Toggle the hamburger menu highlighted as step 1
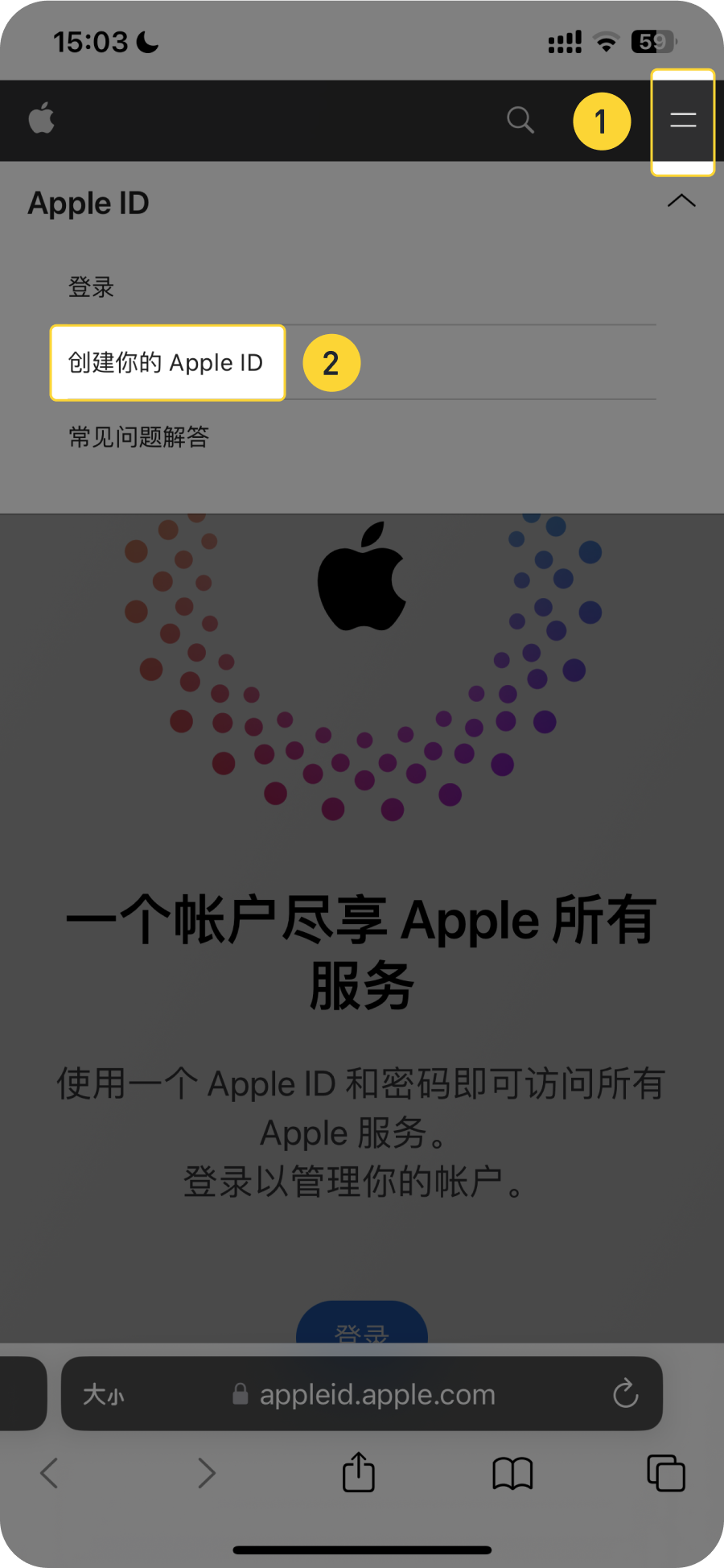Screen dimensions: 724x1568 pos(682,121)
